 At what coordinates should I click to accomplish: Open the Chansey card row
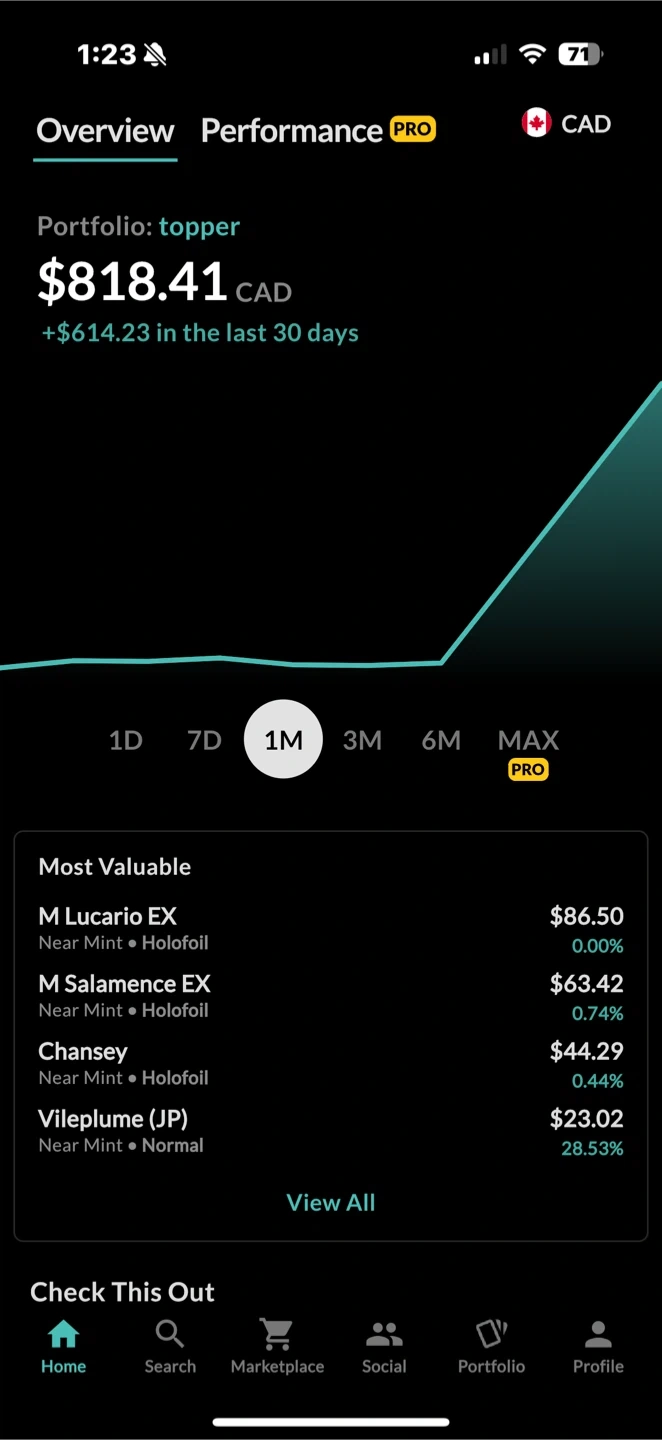pyautogui.click(x=331, y=1064)
